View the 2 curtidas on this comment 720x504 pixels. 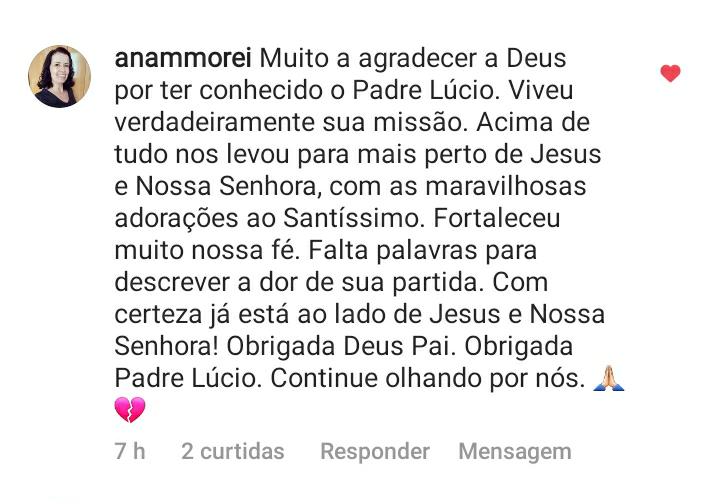pos(233,451)
